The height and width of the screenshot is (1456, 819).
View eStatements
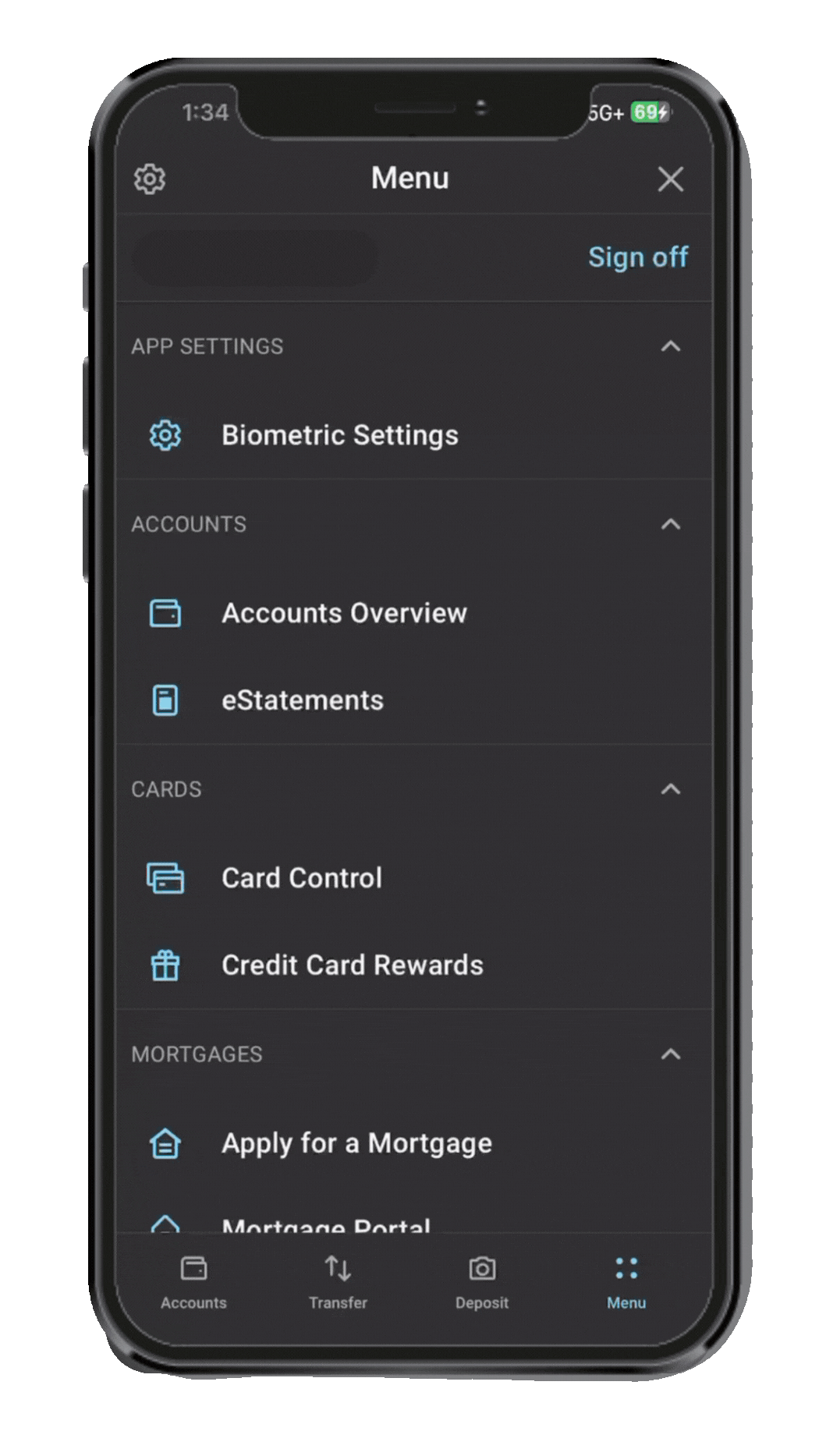click(414, 700)
